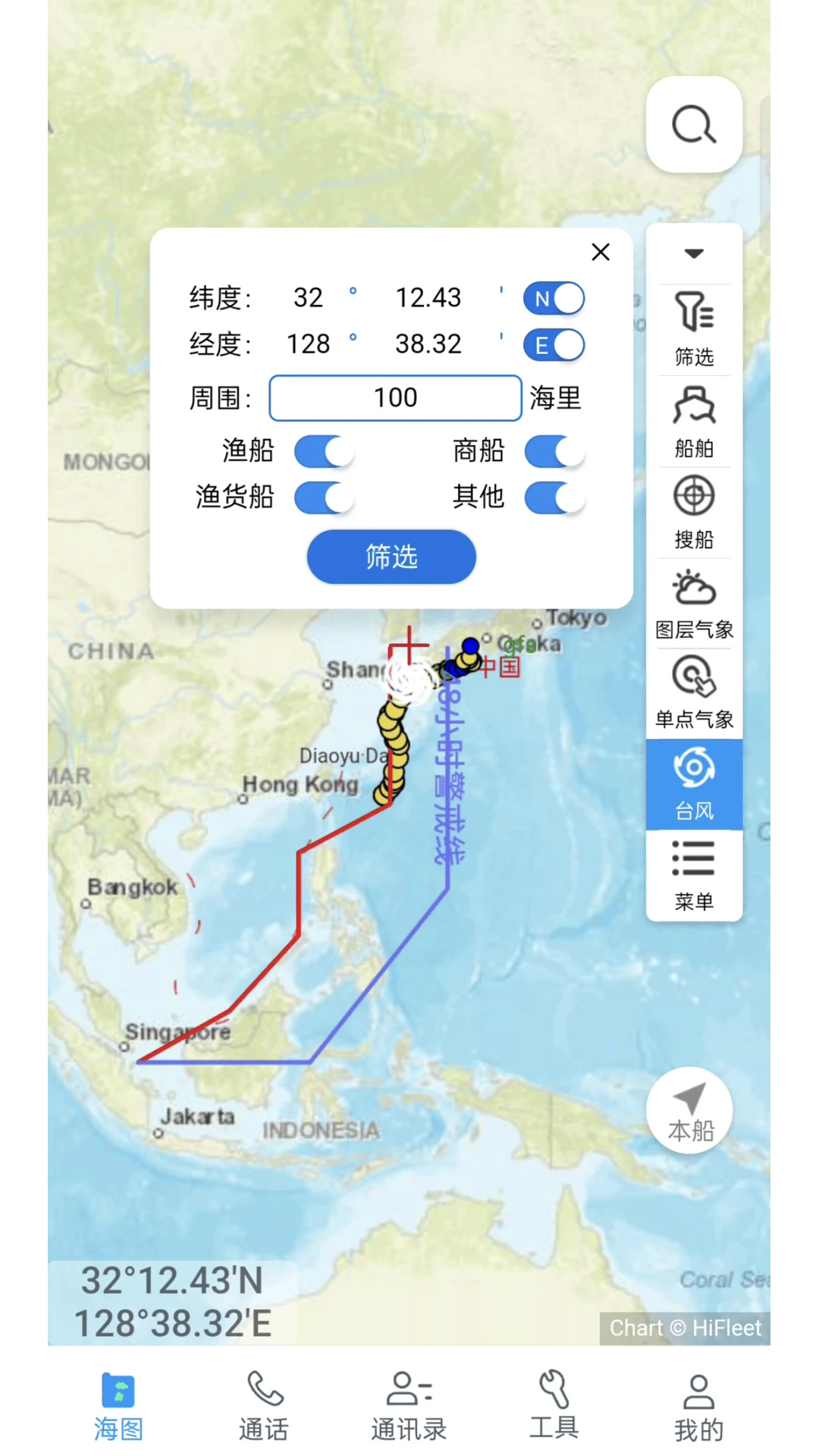Viewport: 819px width, 1456px height.
Task: Toggle the latitude N/S switch
Action: [554, 299]
